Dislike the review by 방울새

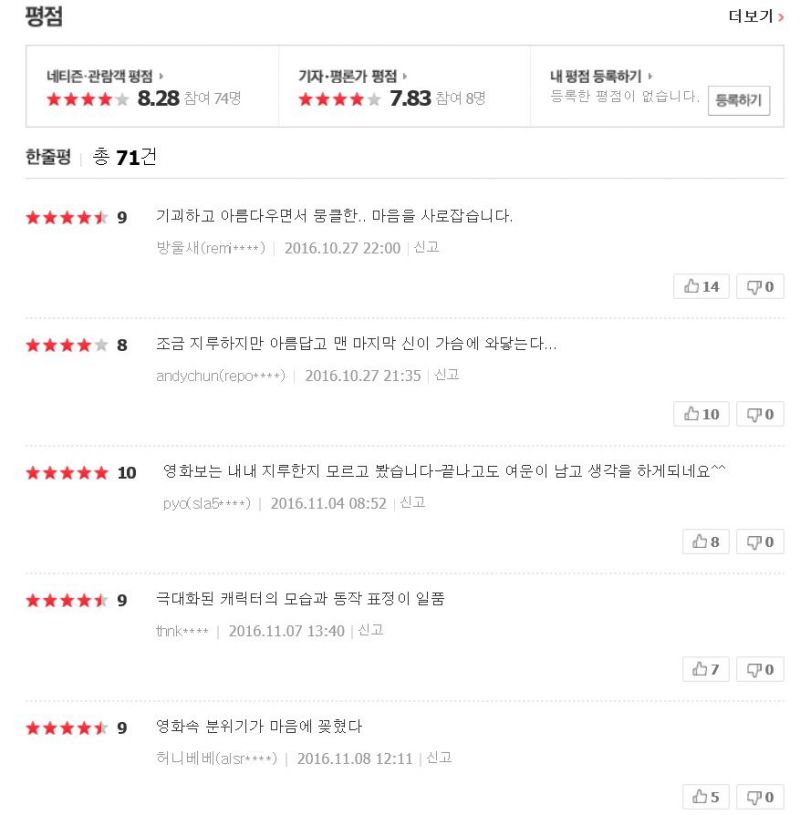[760, 287]
